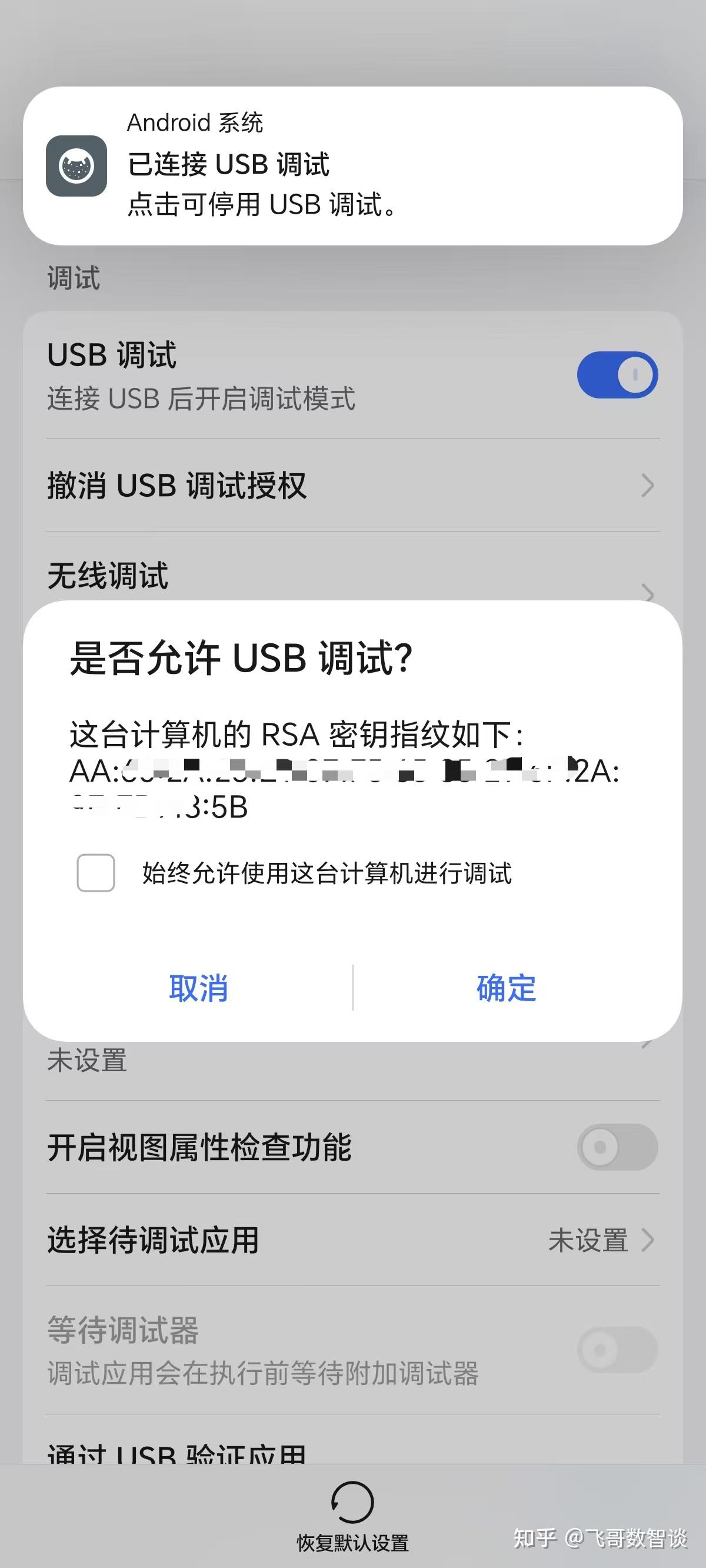Confirm with 确定 to allow USB debugging
The width and height of the screenshot is (706, 1568).
pos(507,987)
